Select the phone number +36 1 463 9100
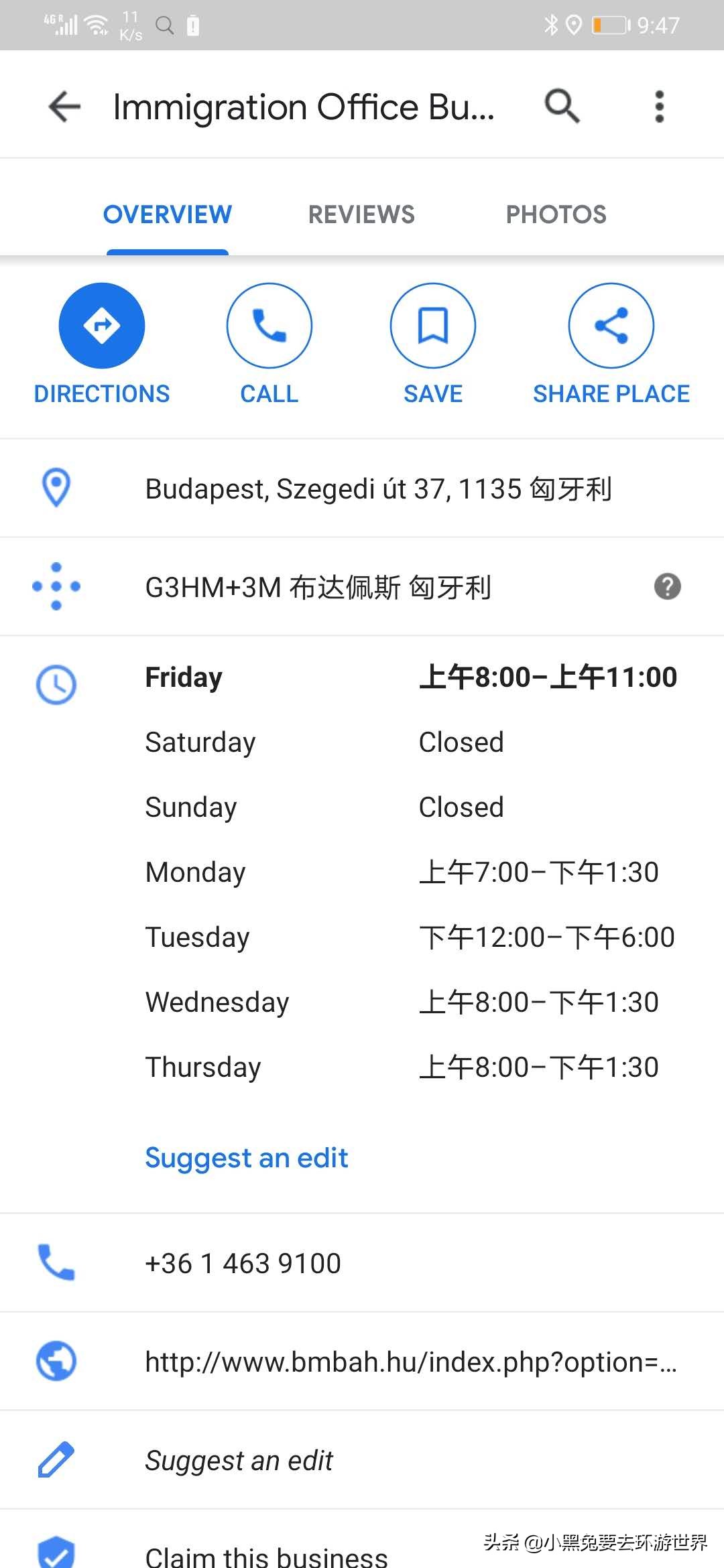The height and width of the screenshot is (1568, 724). coord(243,1262)
